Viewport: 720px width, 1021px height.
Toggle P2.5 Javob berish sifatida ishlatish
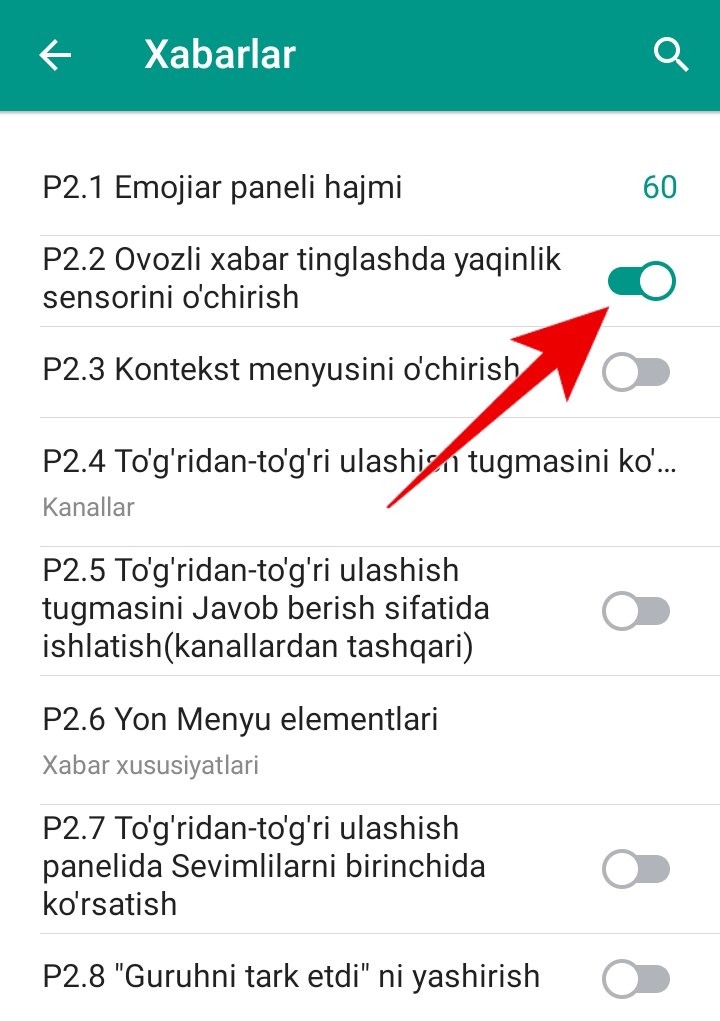[636, 610]
